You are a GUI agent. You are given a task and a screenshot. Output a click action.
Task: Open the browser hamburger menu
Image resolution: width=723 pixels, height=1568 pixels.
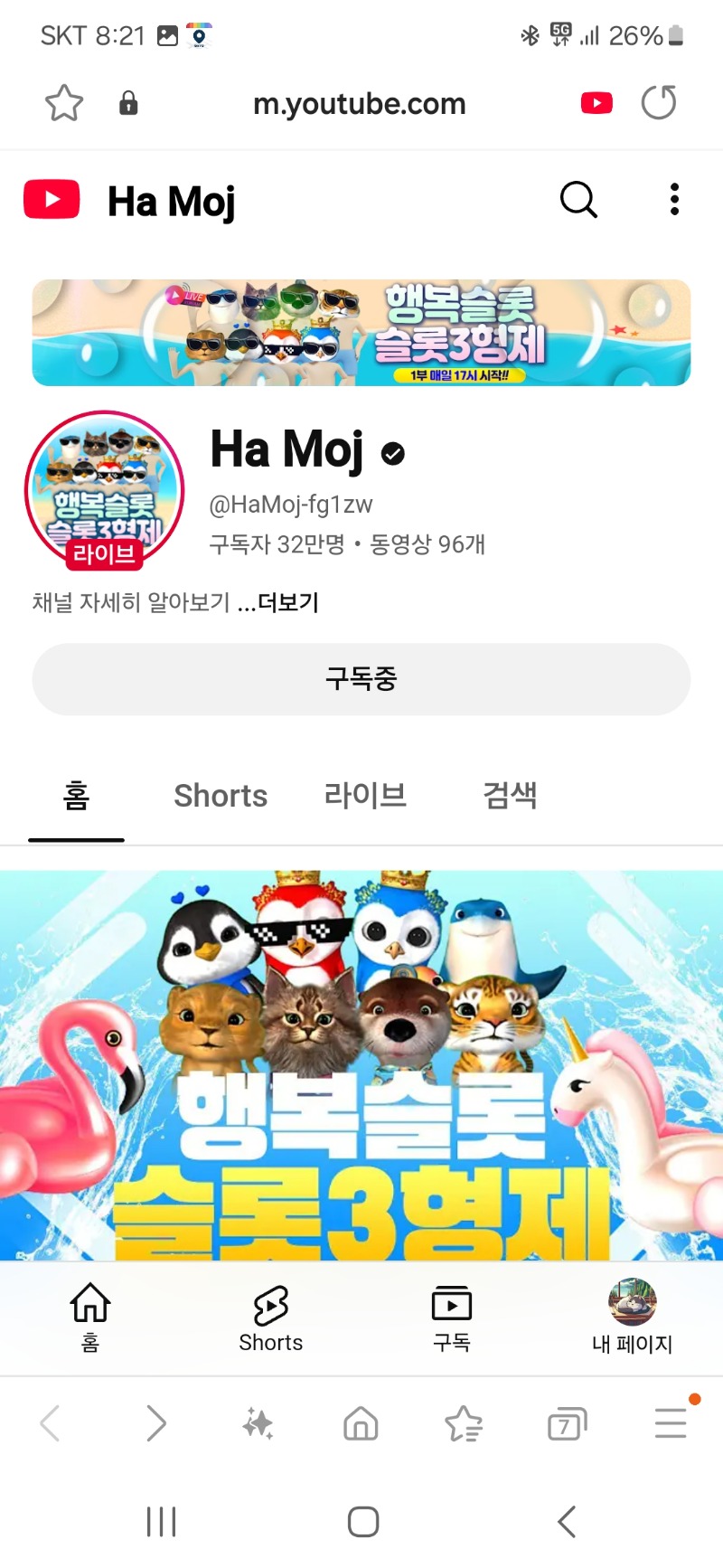point(670,1422)
